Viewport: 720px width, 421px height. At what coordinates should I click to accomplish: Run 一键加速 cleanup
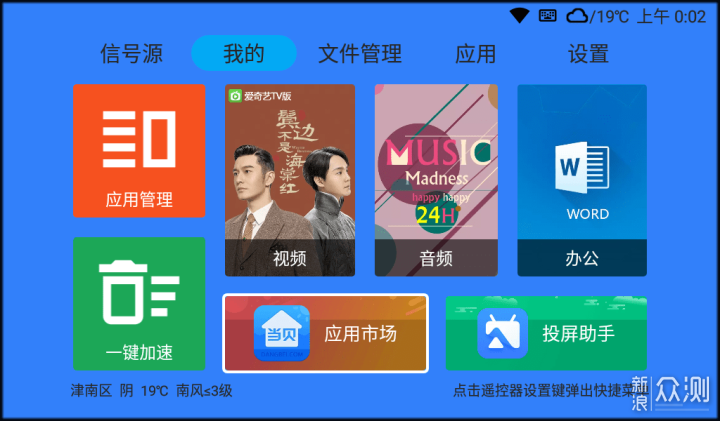coord(139,303)
